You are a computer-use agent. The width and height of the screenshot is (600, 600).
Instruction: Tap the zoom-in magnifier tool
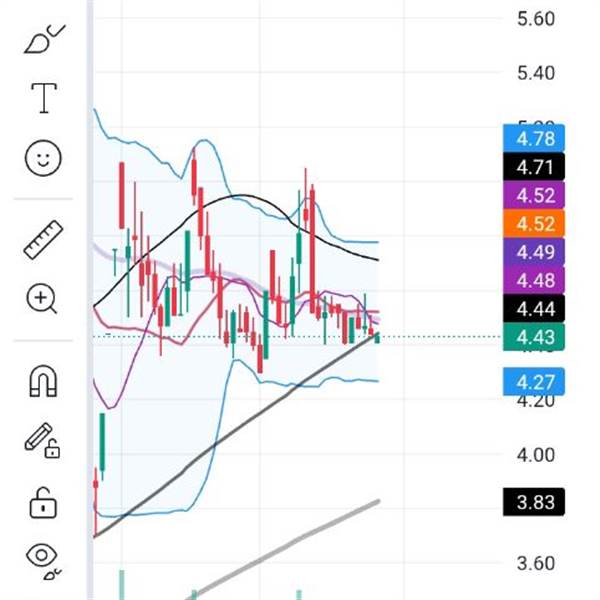point(42,298)
